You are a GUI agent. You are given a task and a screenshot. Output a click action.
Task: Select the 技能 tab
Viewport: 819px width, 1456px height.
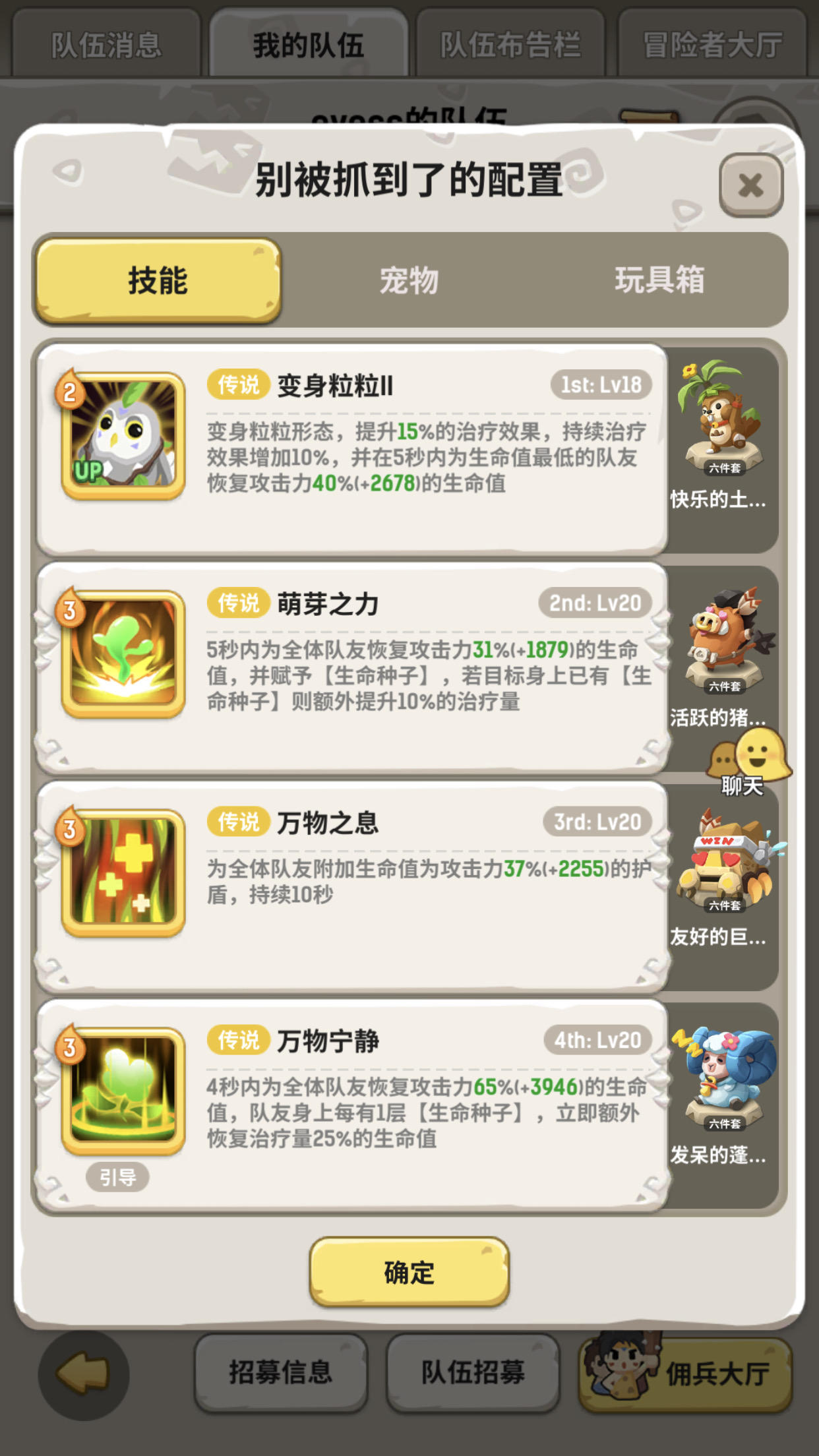click(x=158, y=280)
